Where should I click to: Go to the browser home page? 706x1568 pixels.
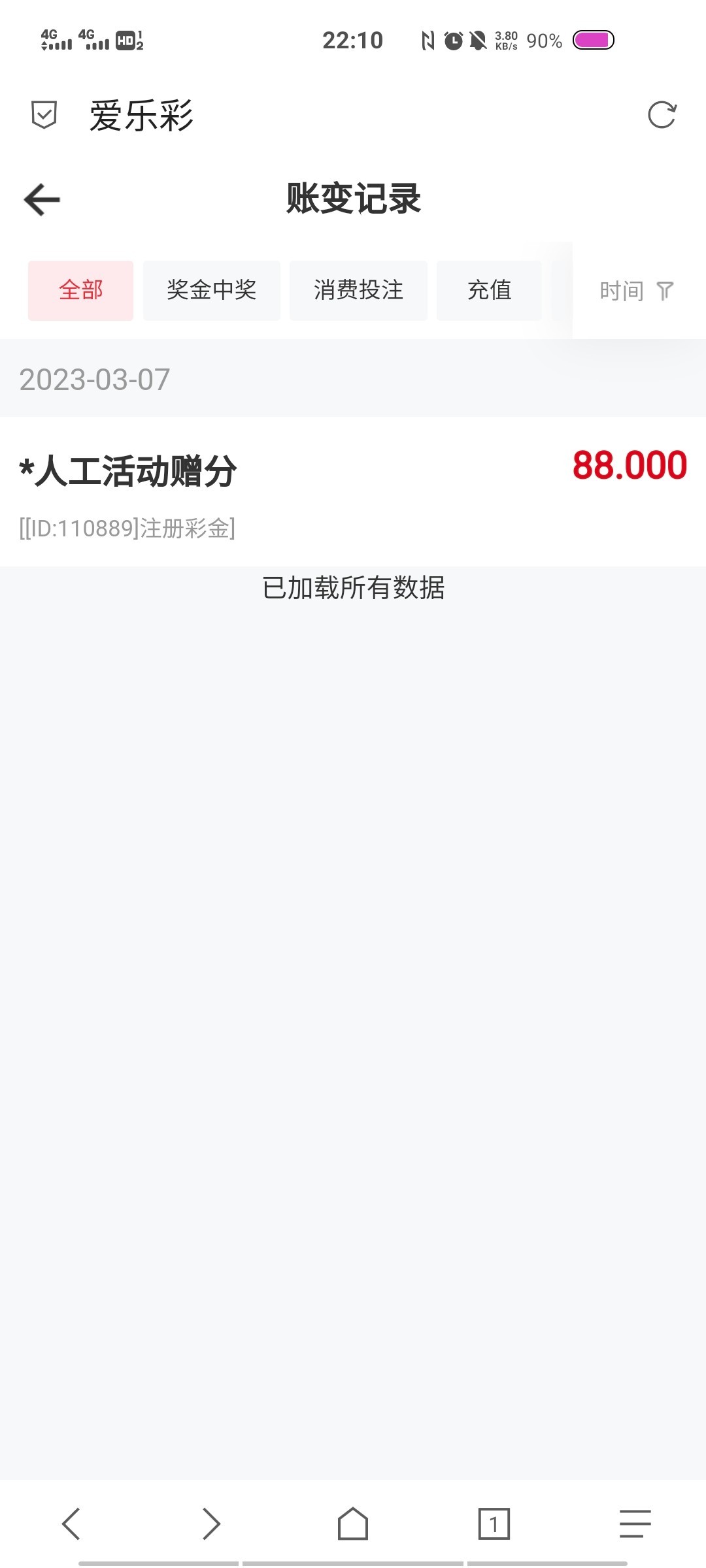[353, 1524]
